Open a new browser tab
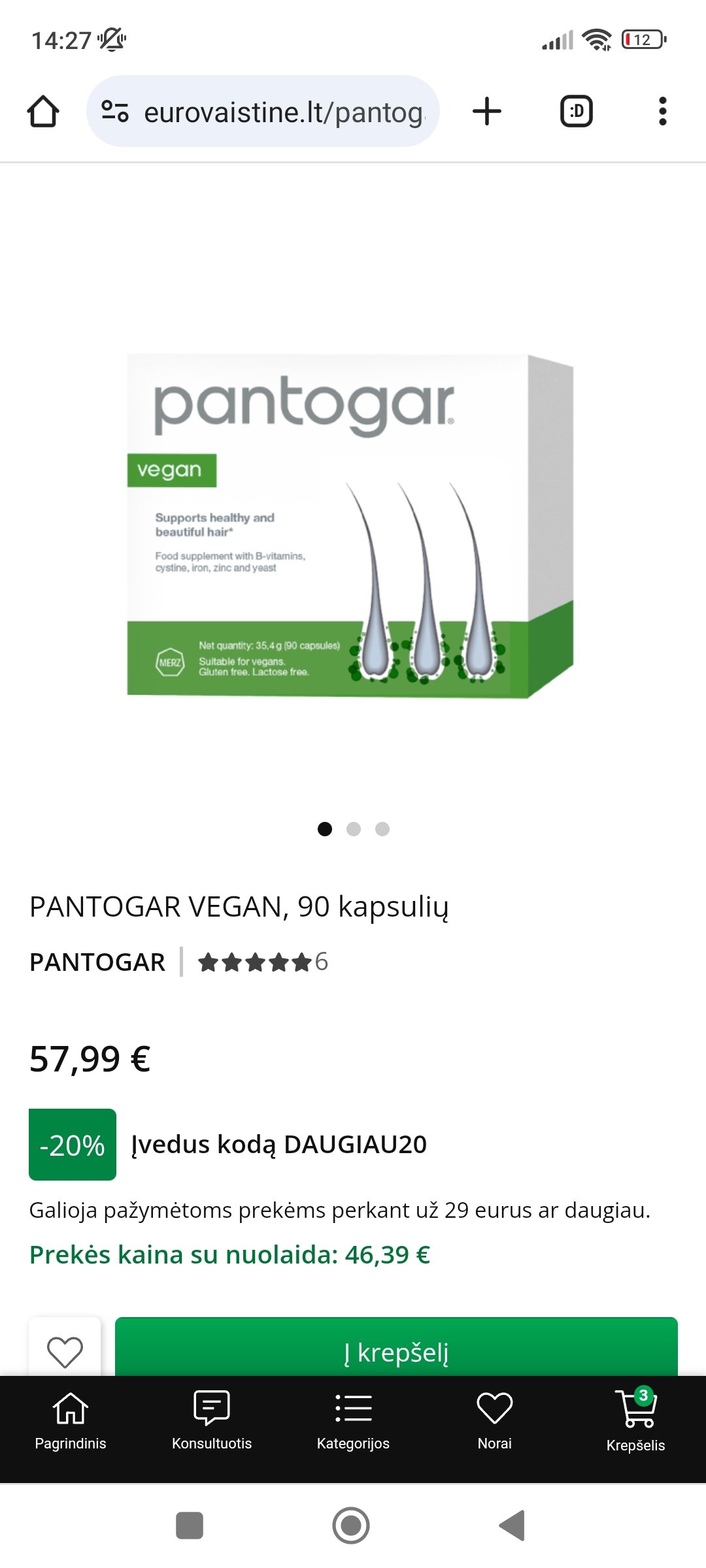The image size is (706, 1568). coord(487,111)
